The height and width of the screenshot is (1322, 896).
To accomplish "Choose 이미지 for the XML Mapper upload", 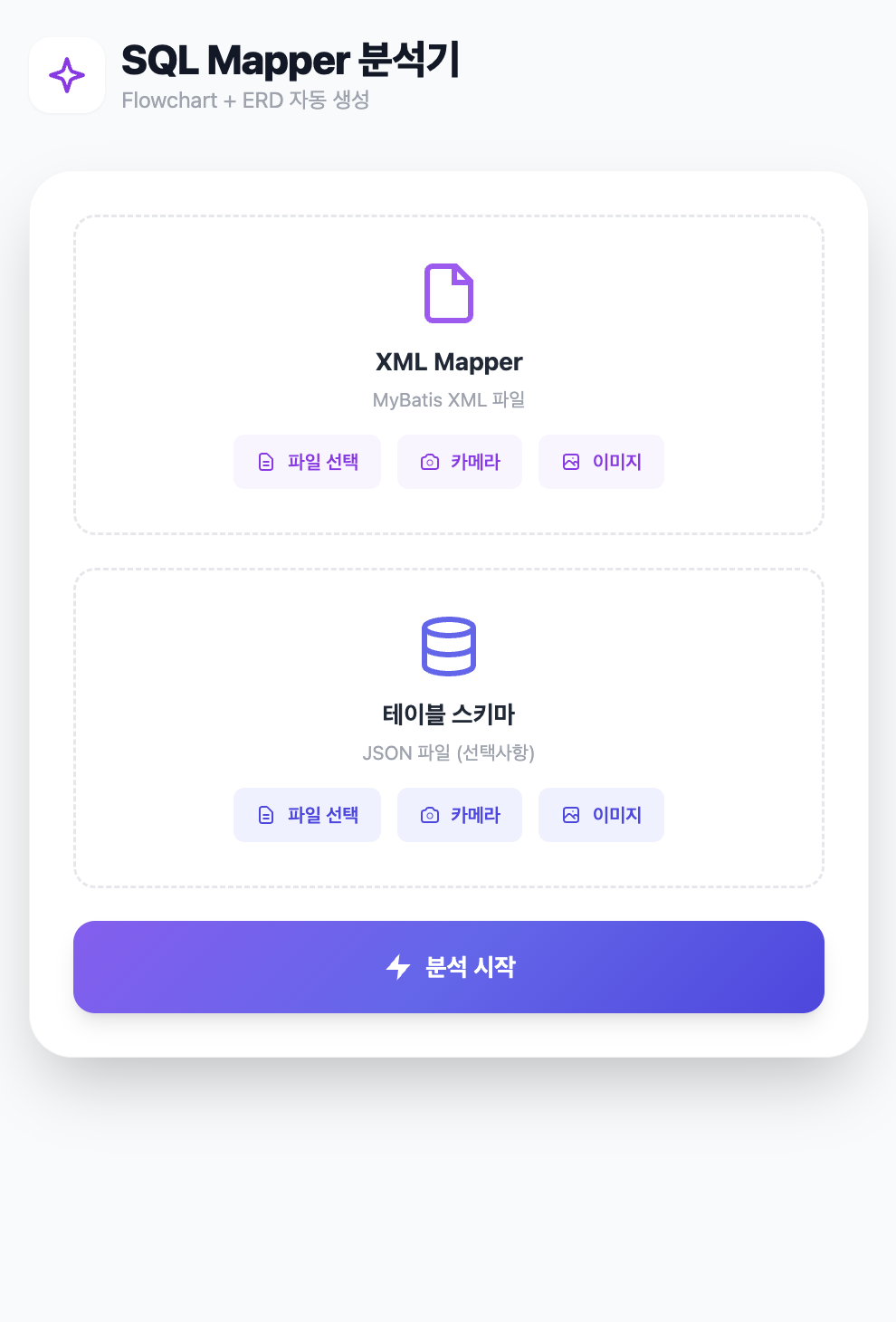I will [601, 462].
